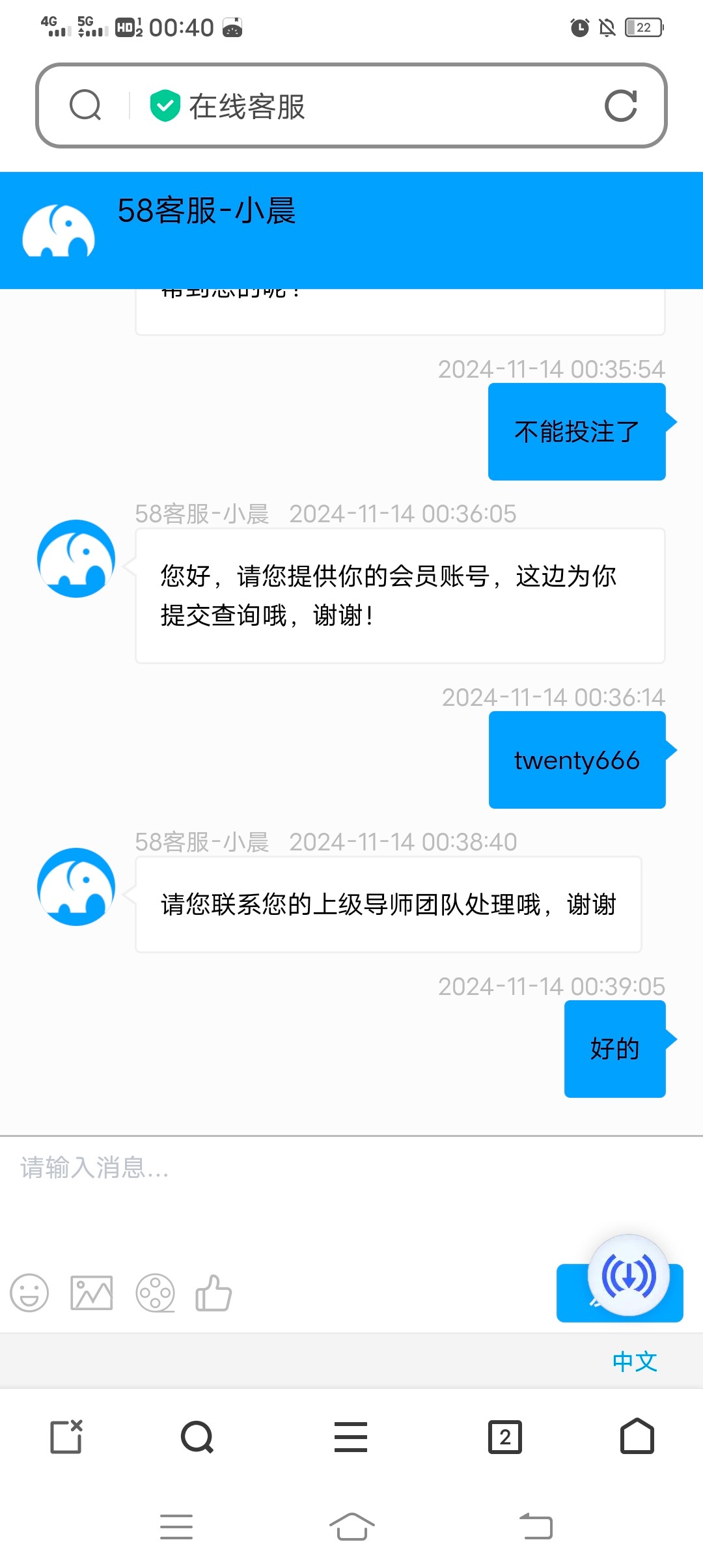703x1568 pixels.
Task: Go to the browser home page
Action: [x=637, y=1436]
